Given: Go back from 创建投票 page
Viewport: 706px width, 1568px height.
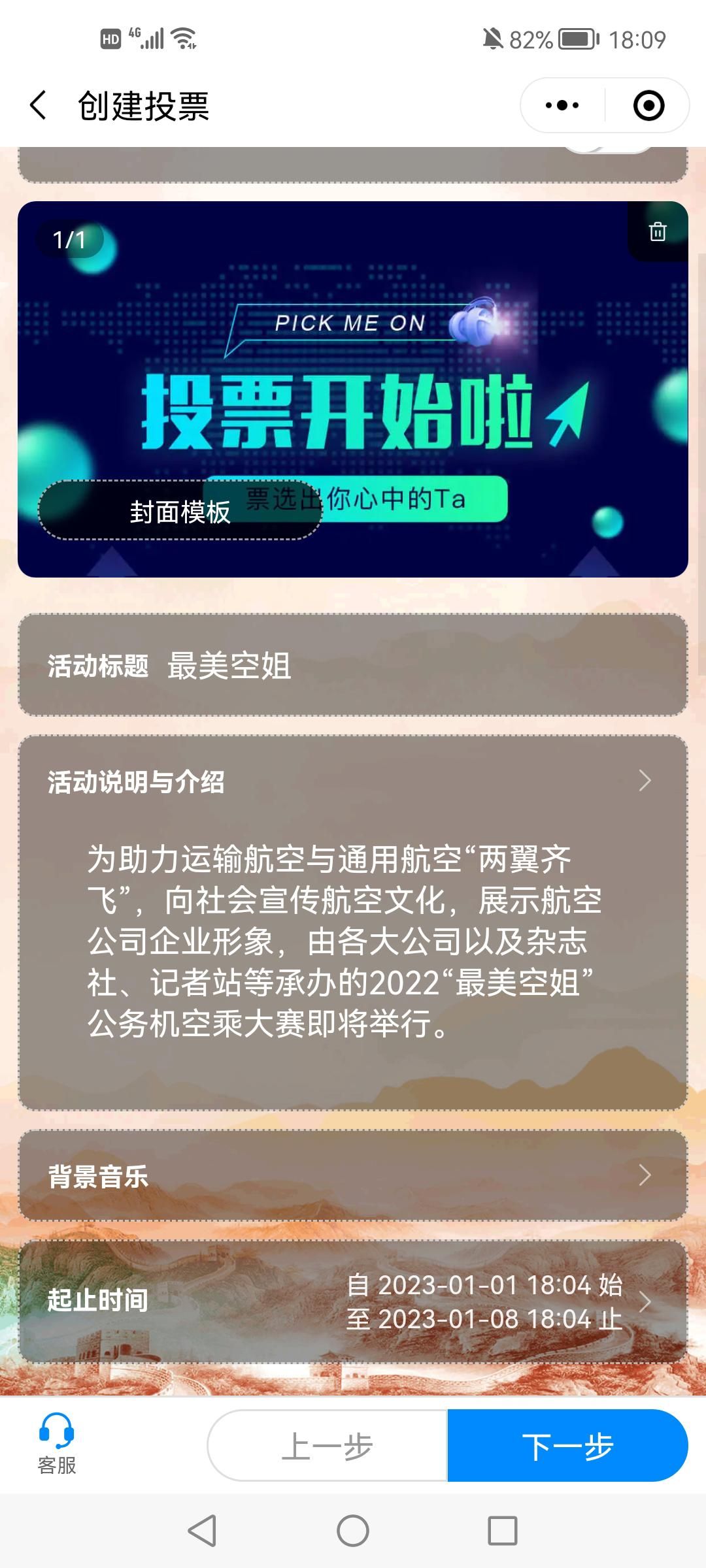Looking at the screenshot, I should [39, 106].
